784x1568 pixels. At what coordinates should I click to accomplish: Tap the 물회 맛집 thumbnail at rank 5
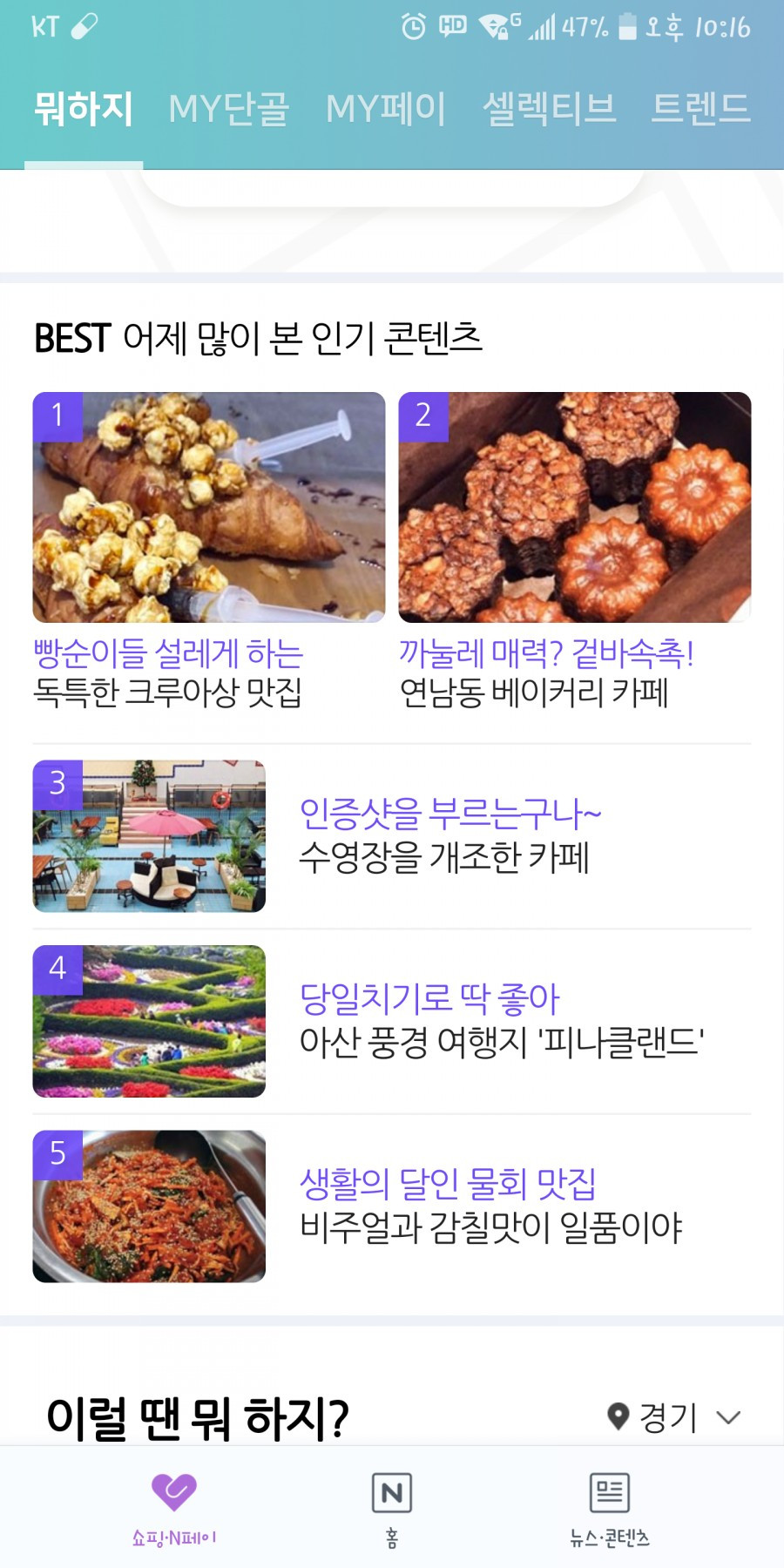[x=150, y=1209]
